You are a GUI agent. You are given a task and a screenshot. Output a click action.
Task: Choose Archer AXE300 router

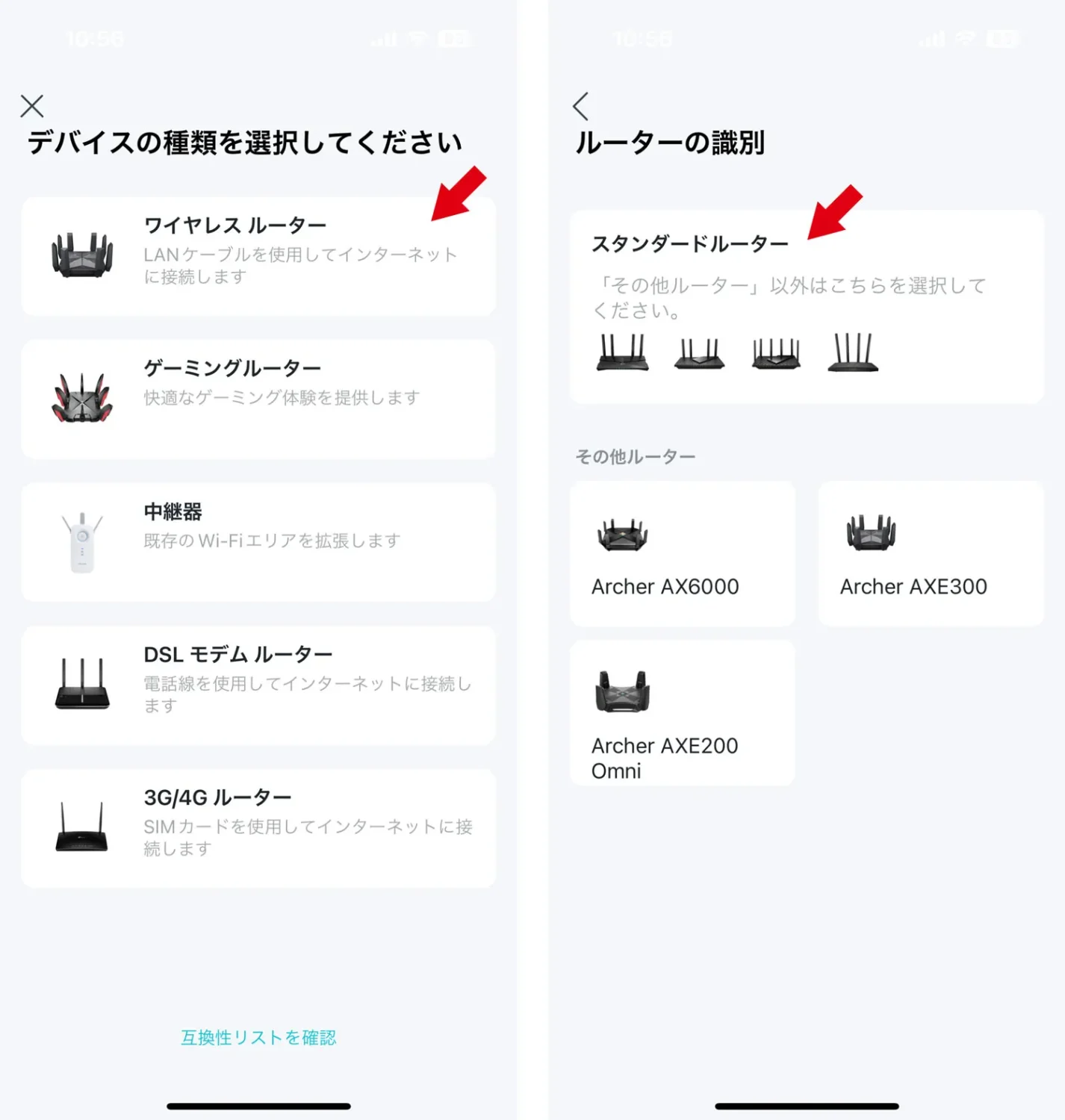[x=931, y=553]
